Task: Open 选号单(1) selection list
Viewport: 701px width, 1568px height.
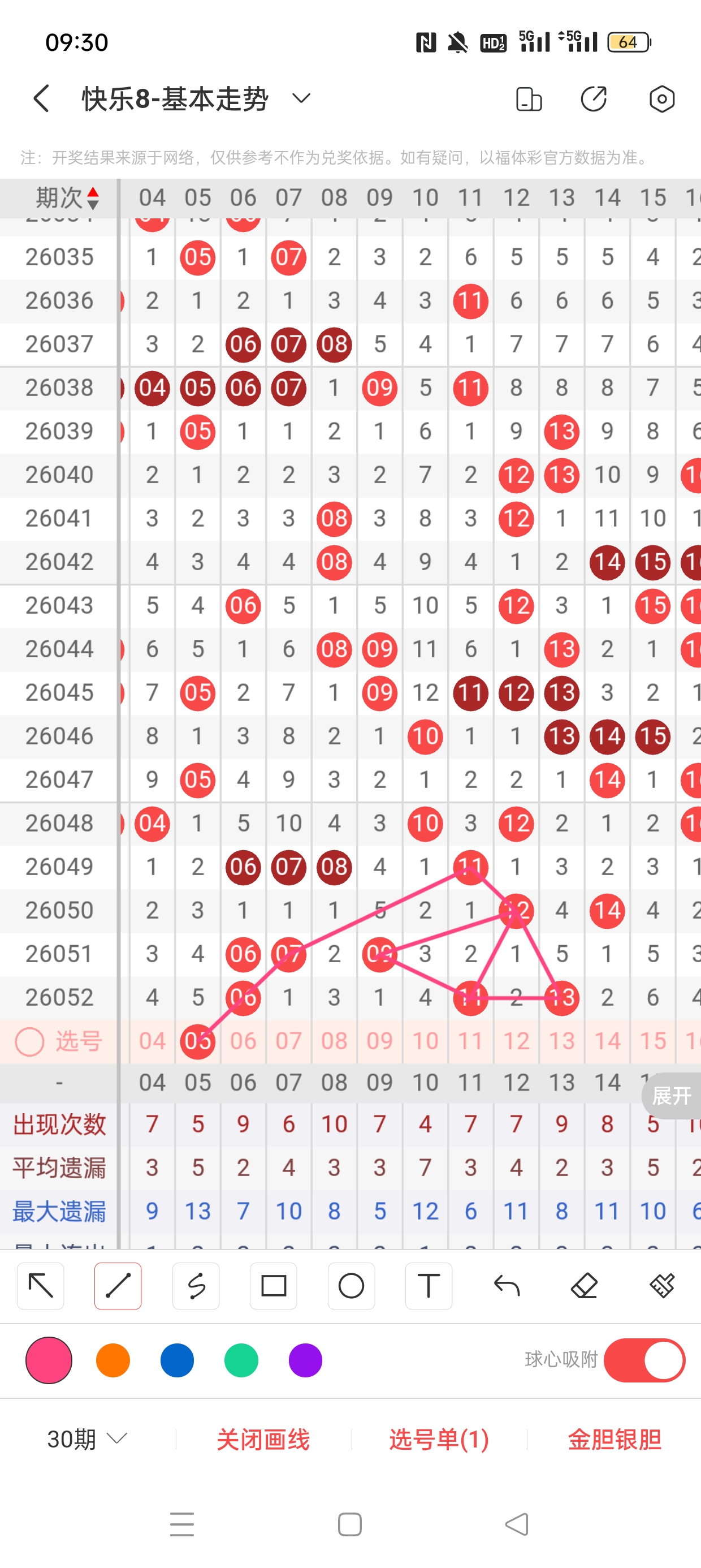Action: (x=439, y=1439)
